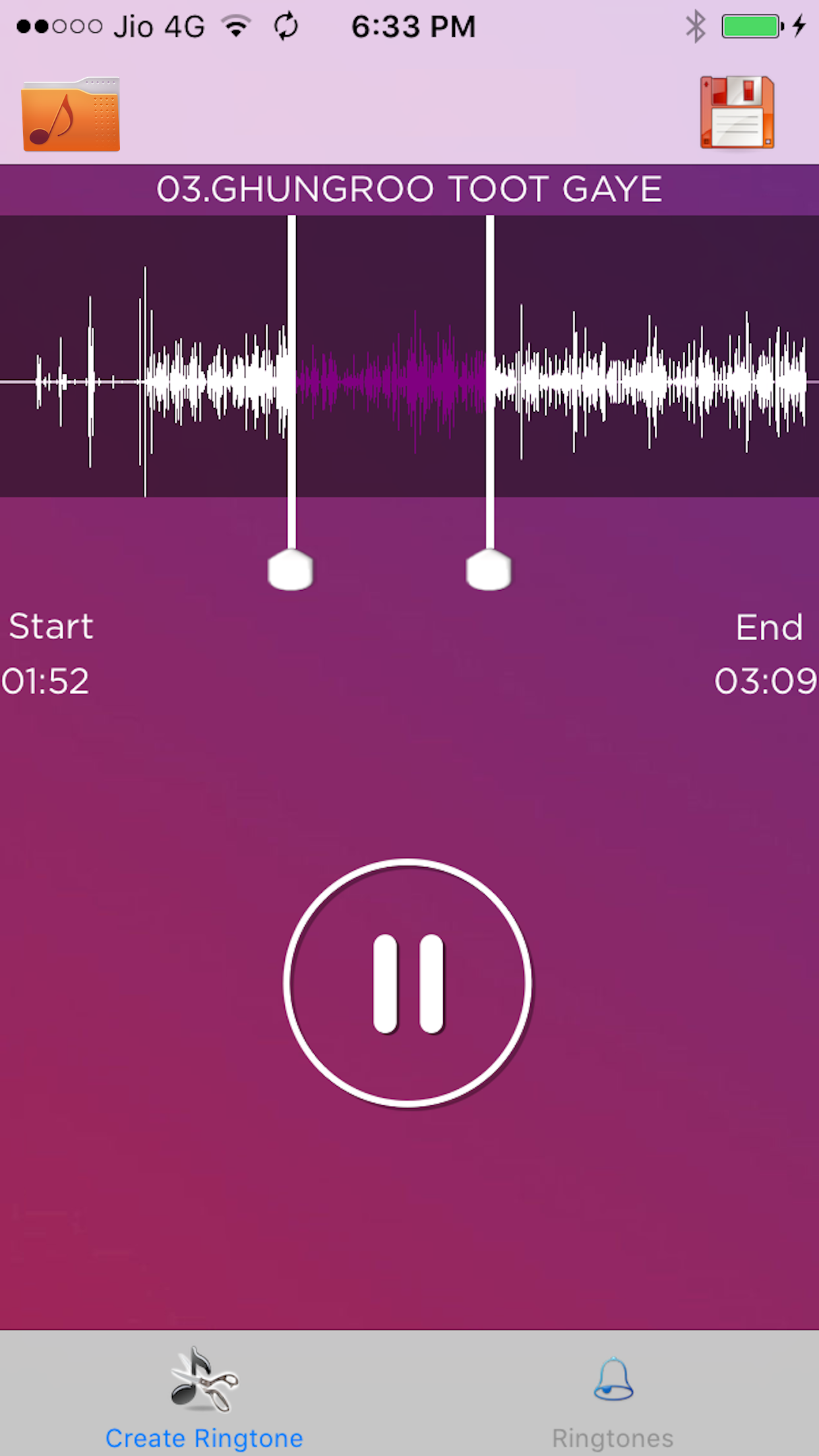The image size is (819, 1456).
Task: Tap the sync refresh icon in status bar
Action: 286,26
